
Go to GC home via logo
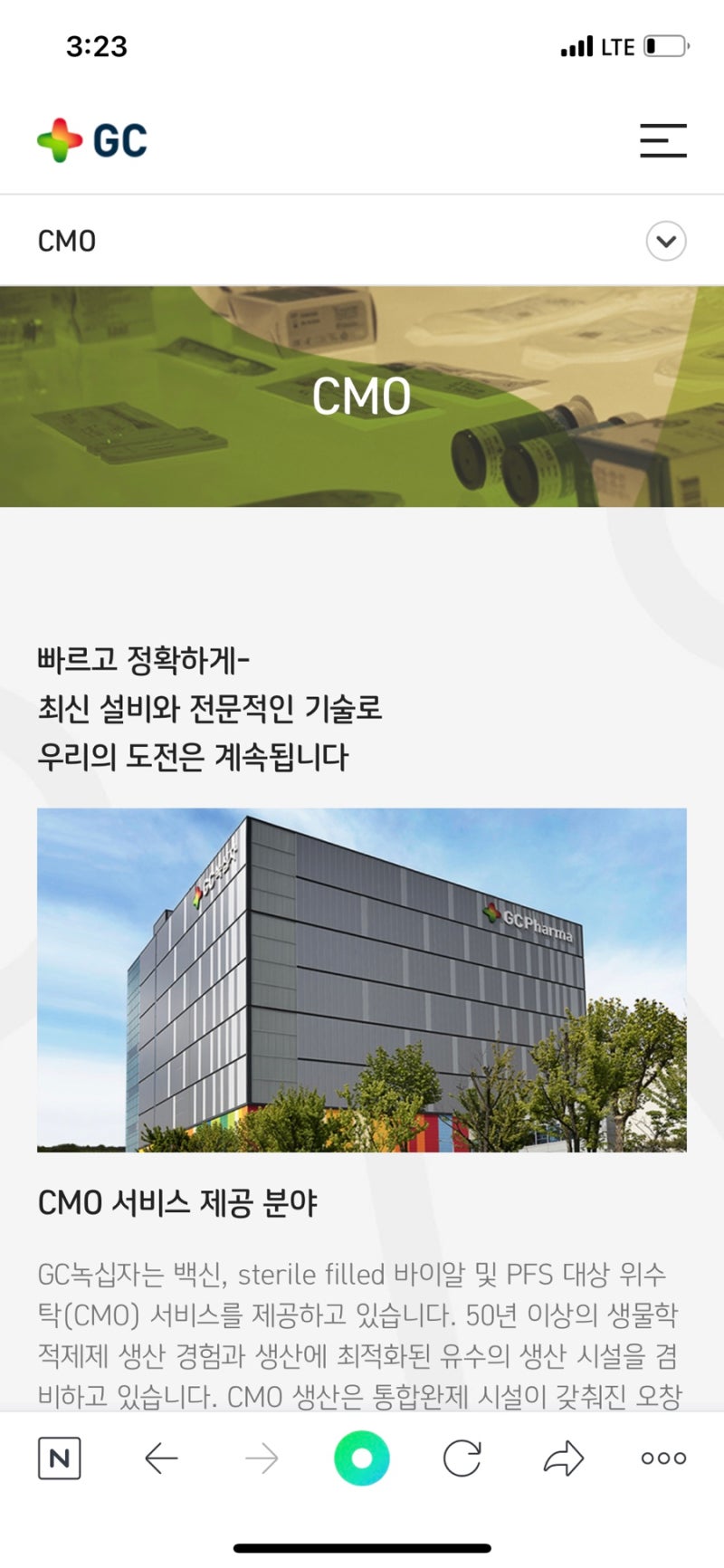92,140
